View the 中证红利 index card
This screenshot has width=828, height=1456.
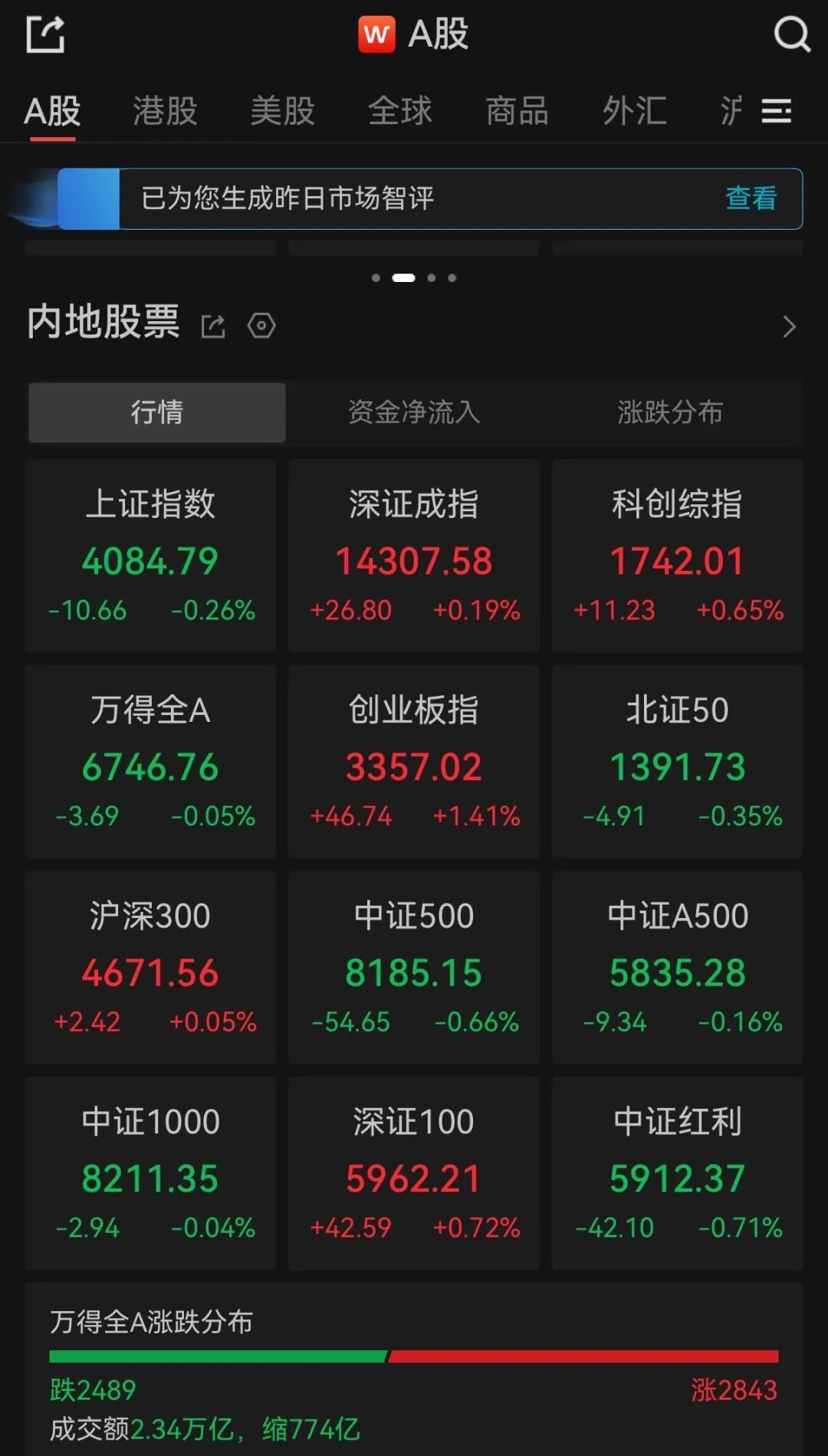coord(678,1173)
